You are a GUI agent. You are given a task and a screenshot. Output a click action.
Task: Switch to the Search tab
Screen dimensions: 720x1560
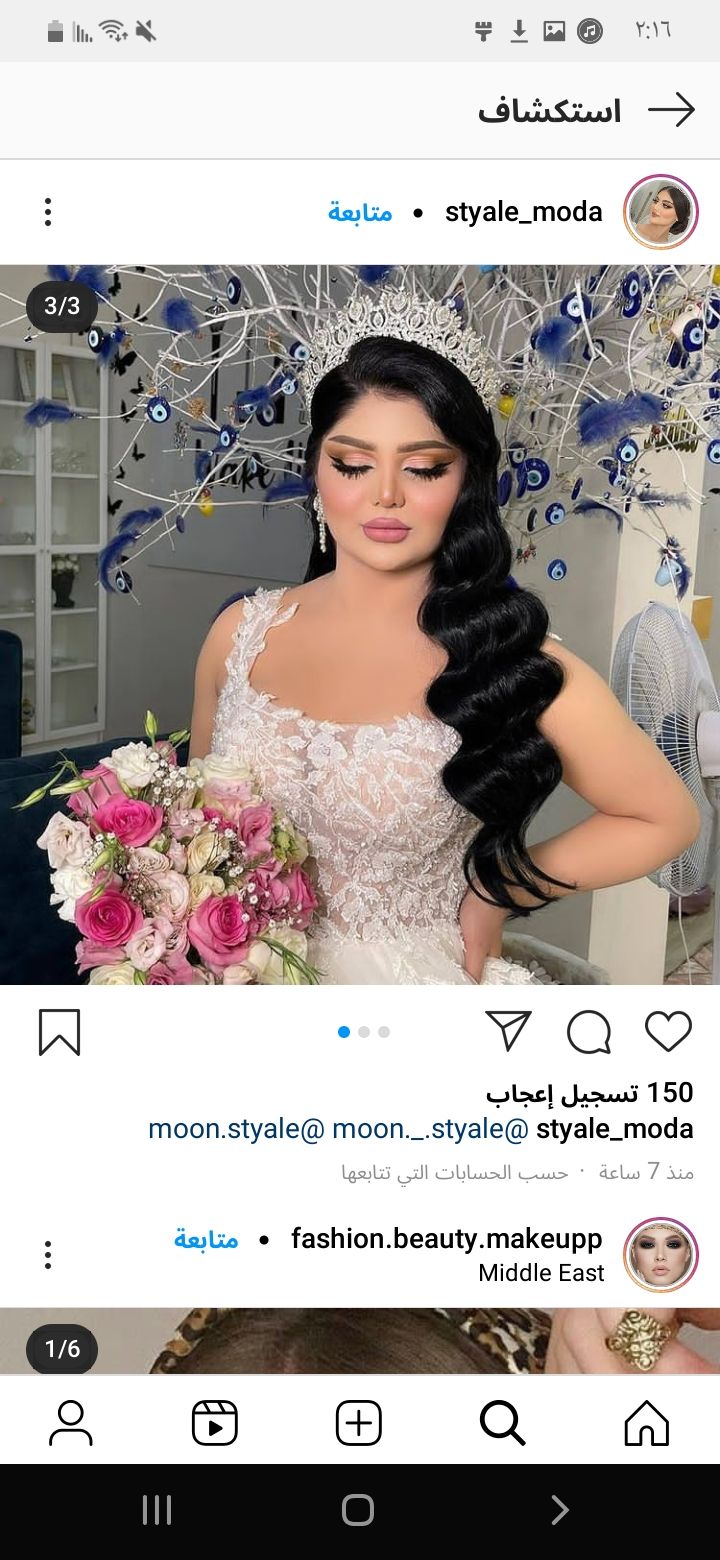[502, 1422]
